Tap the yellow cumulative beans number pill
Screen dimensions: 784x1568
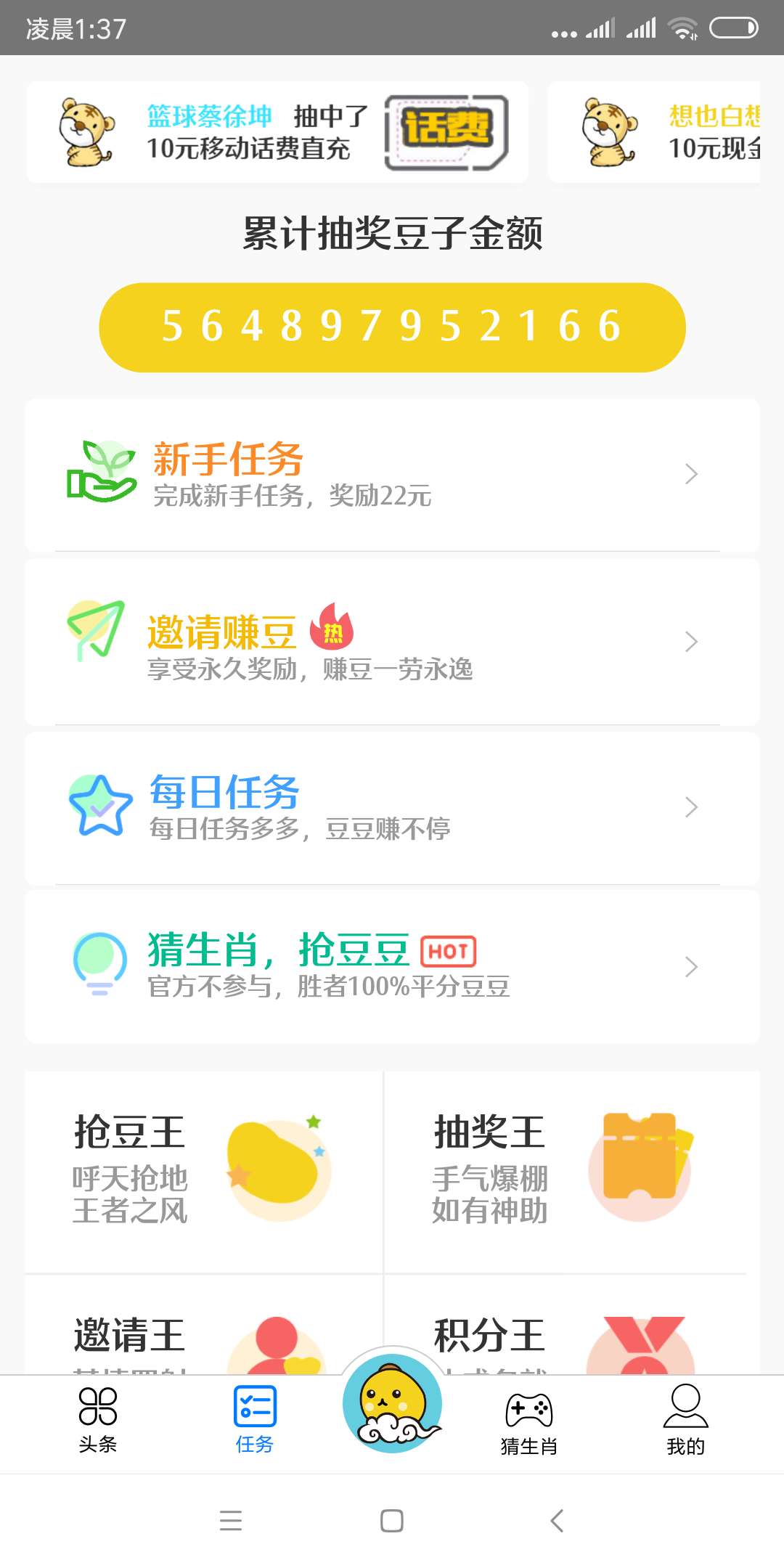392,327
